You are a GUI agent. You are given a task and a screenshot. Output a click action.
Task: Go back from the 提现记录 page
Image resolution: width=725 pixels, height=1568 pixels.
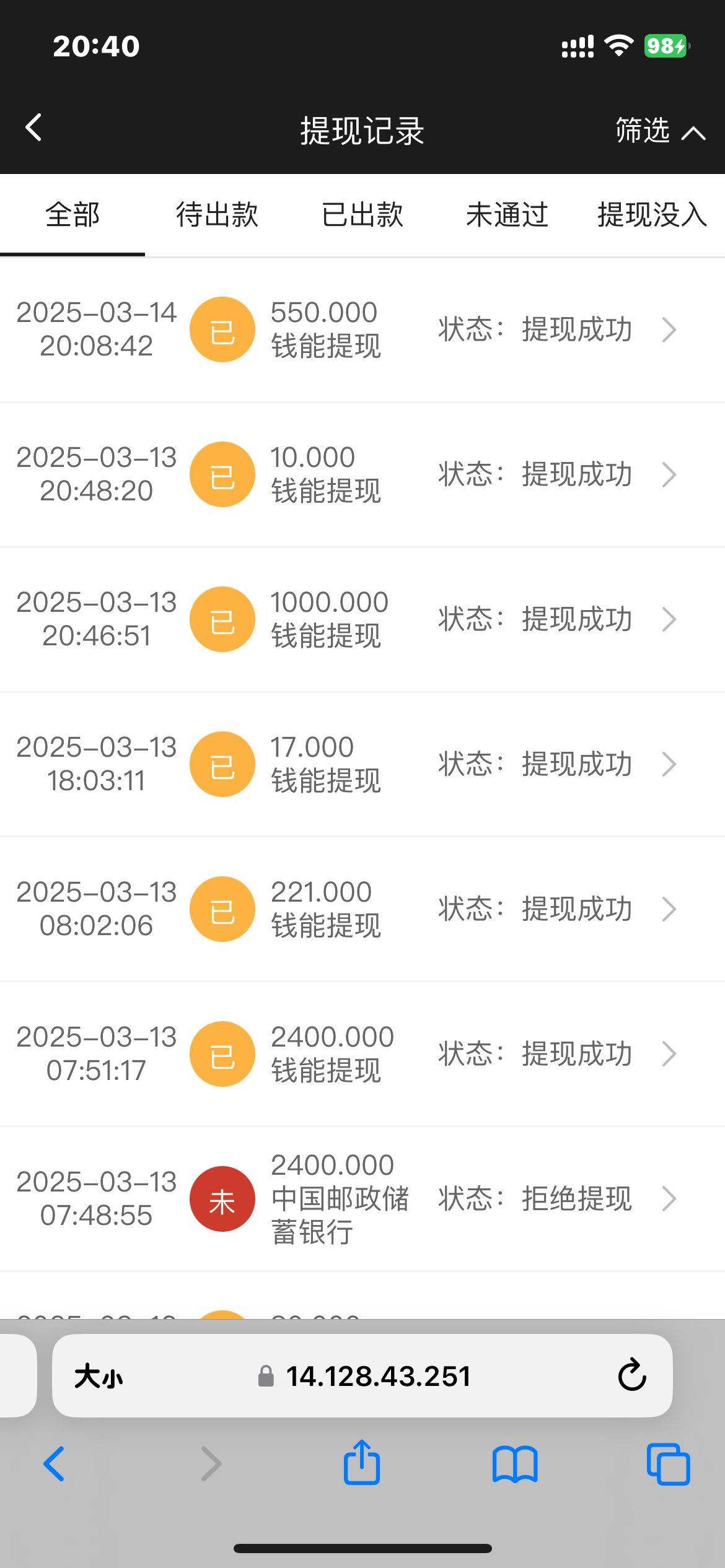34,128
